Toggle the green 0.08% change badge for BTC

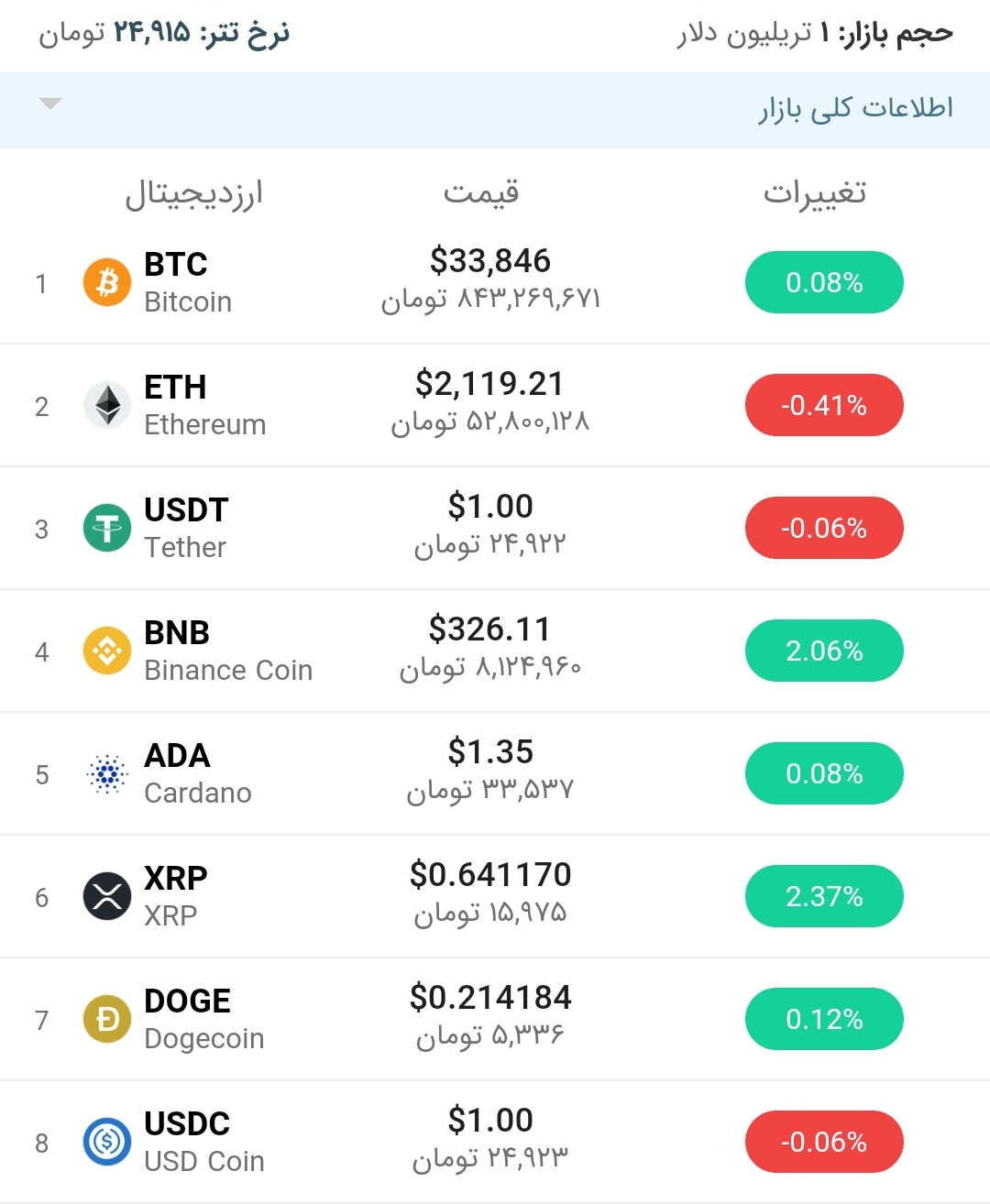click(x=823, y=282)
